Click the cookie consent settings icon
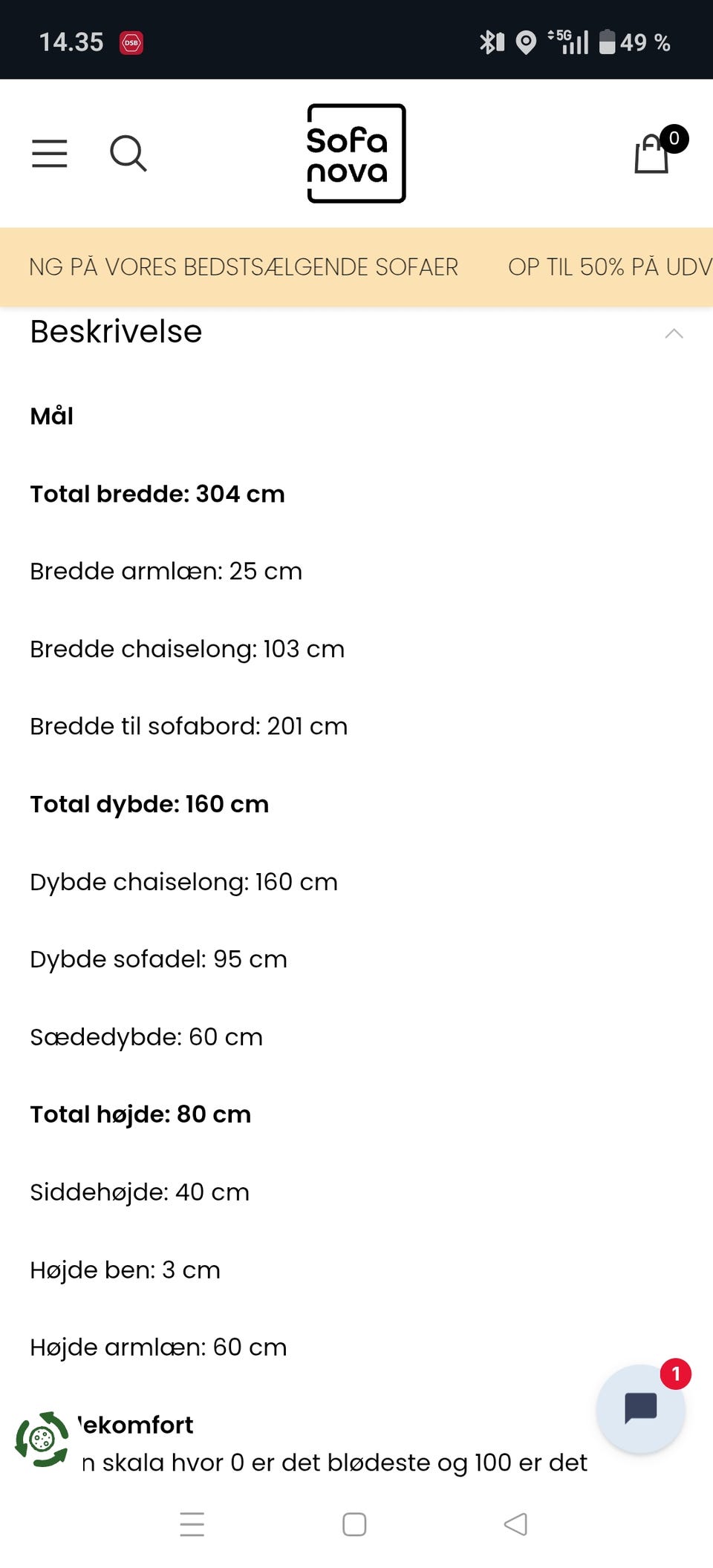 coord(41,1437)
